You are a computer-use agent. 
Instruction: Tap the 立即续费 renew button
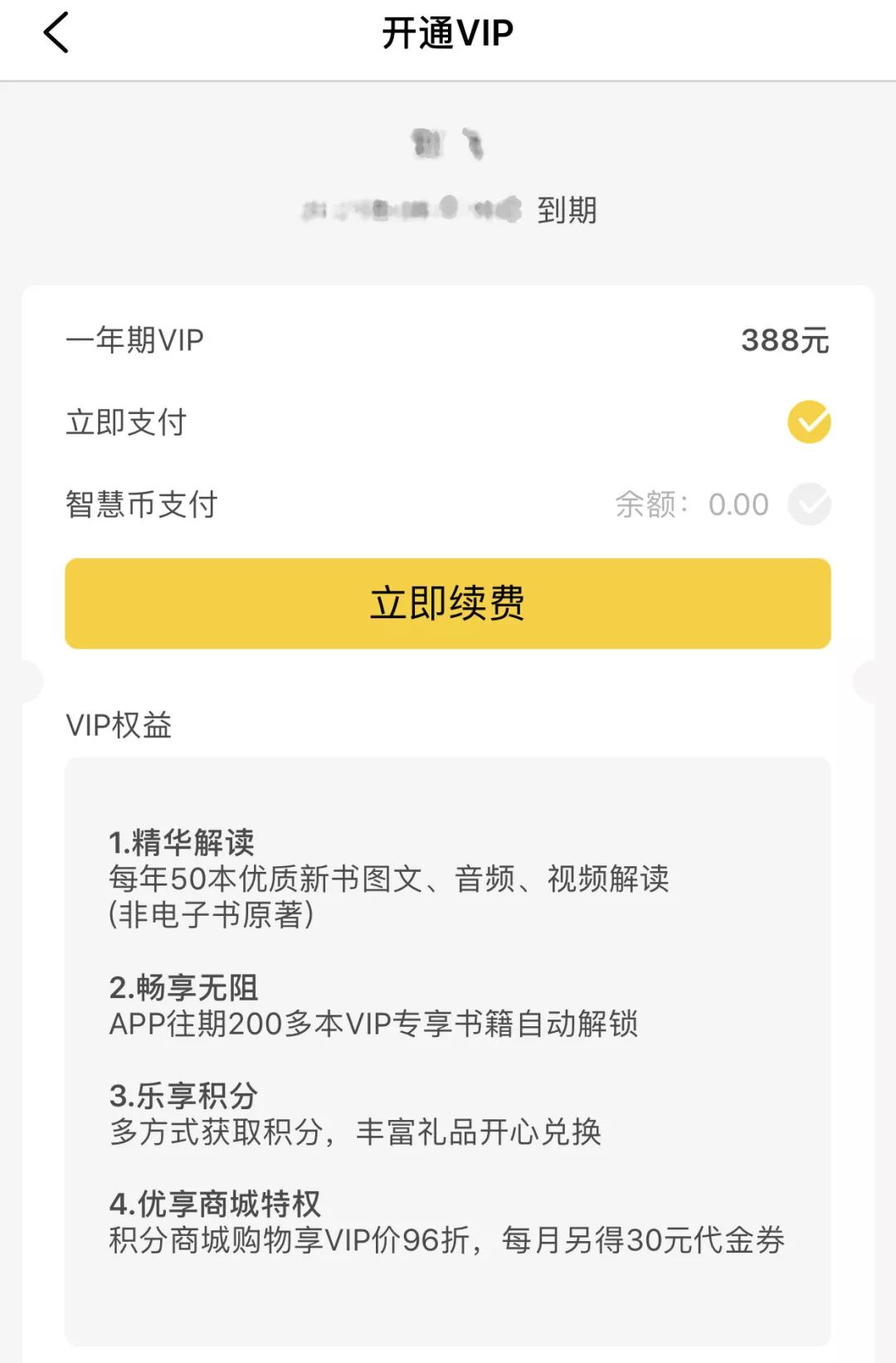pyautogui.click(x=448, y=603)
